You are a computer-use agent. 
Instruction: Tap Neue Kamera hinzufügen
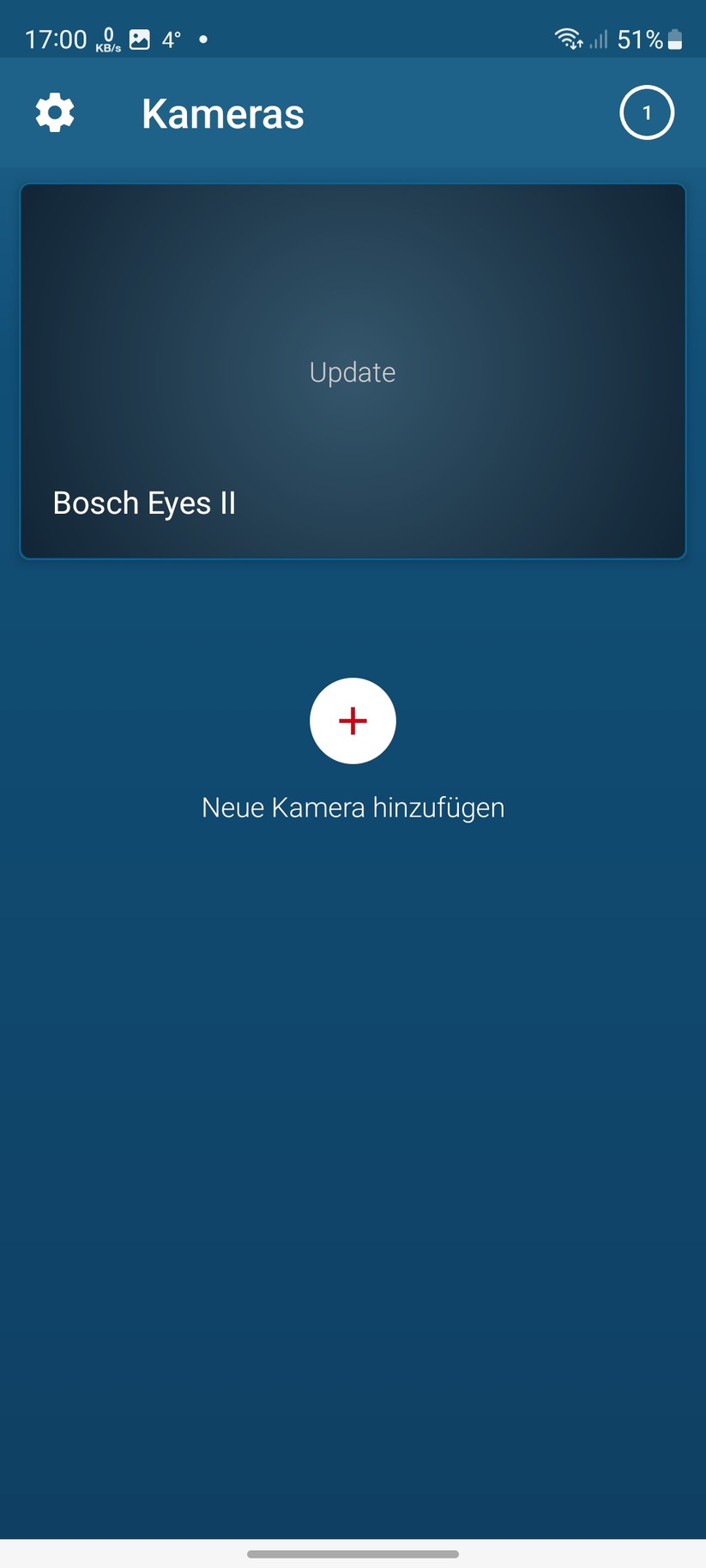point(353,806)
